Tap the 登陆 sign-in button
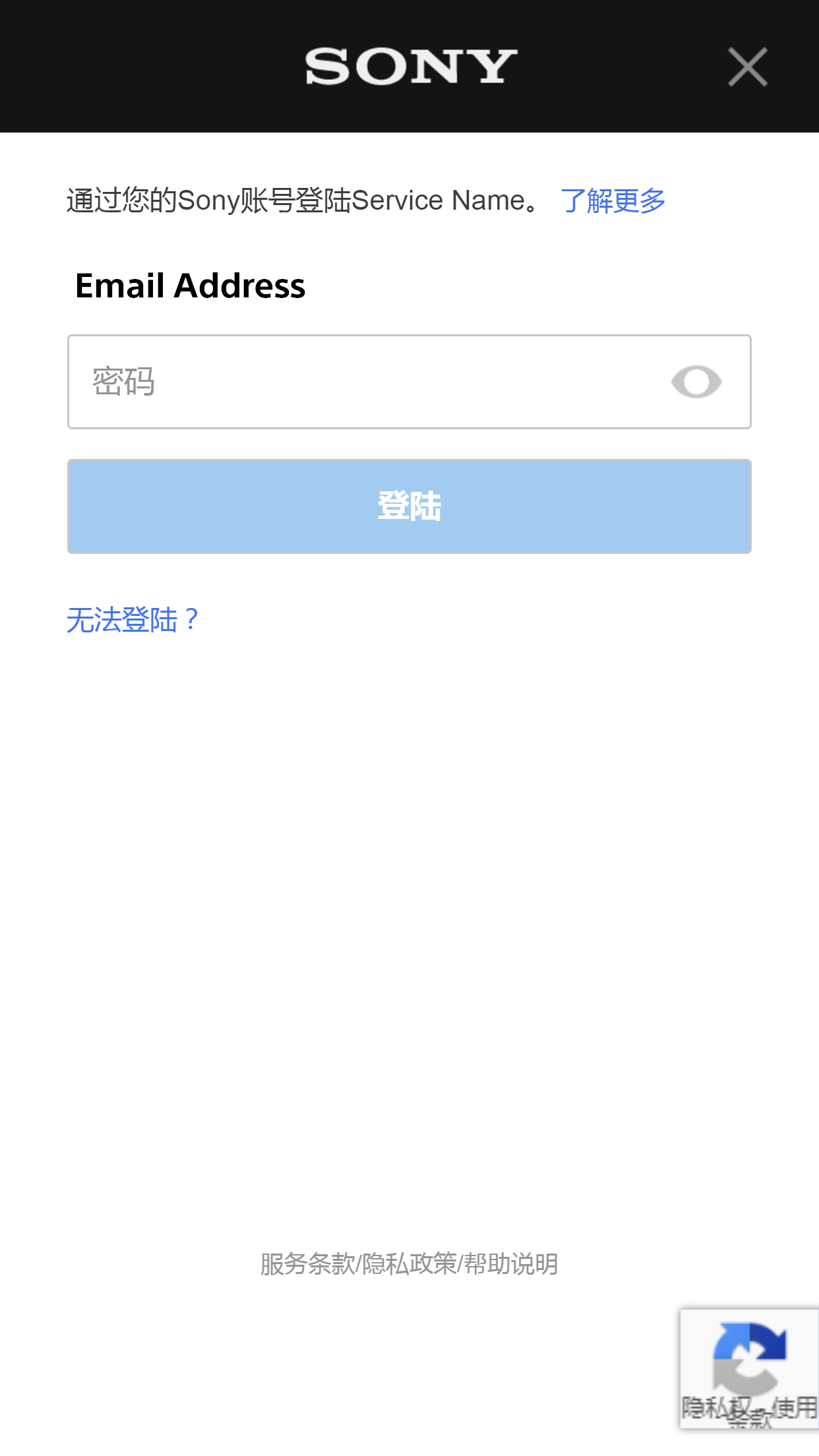The image size is (819, 1456). click(x=409, y=506)
